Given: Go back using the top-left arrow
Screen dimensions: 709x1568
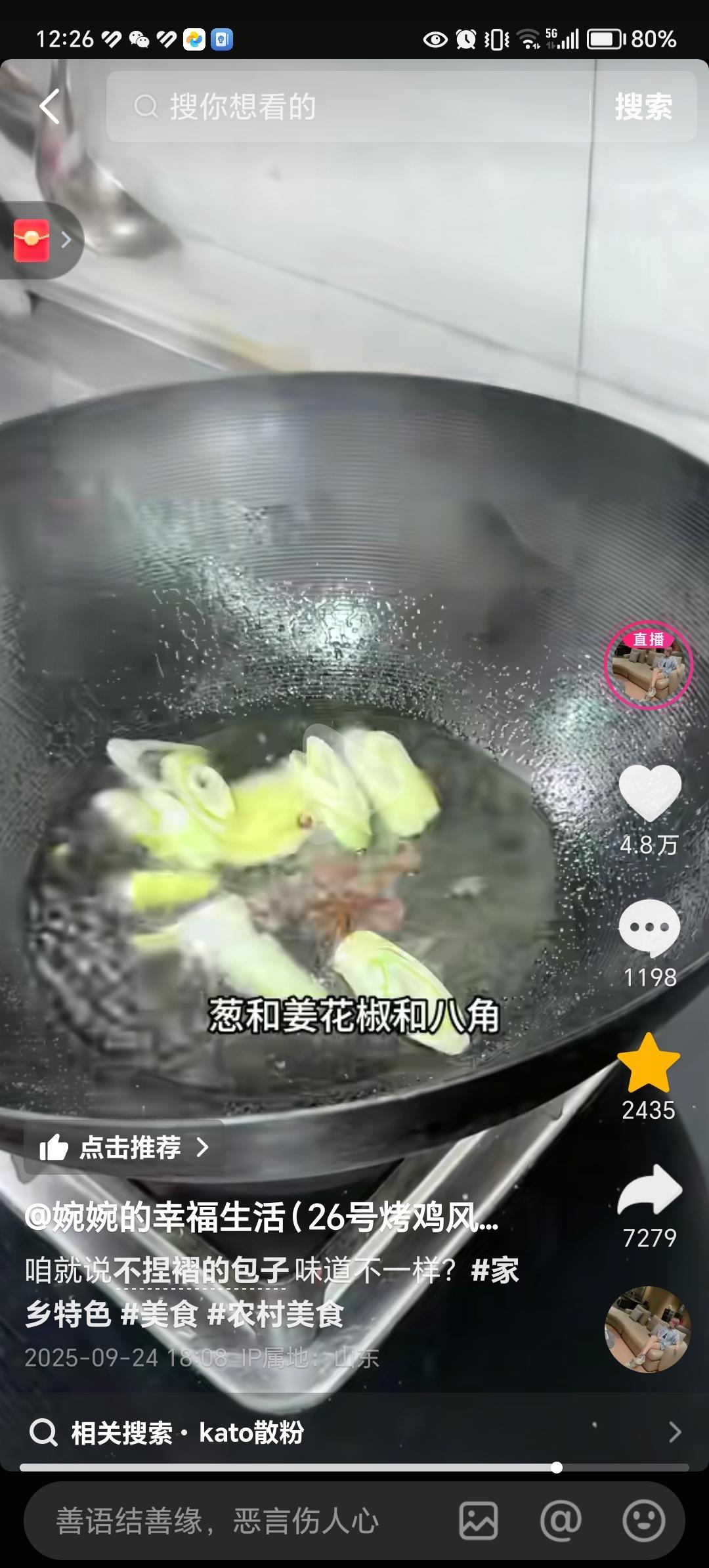Looking at the screenshot, I should pos(50,106).
